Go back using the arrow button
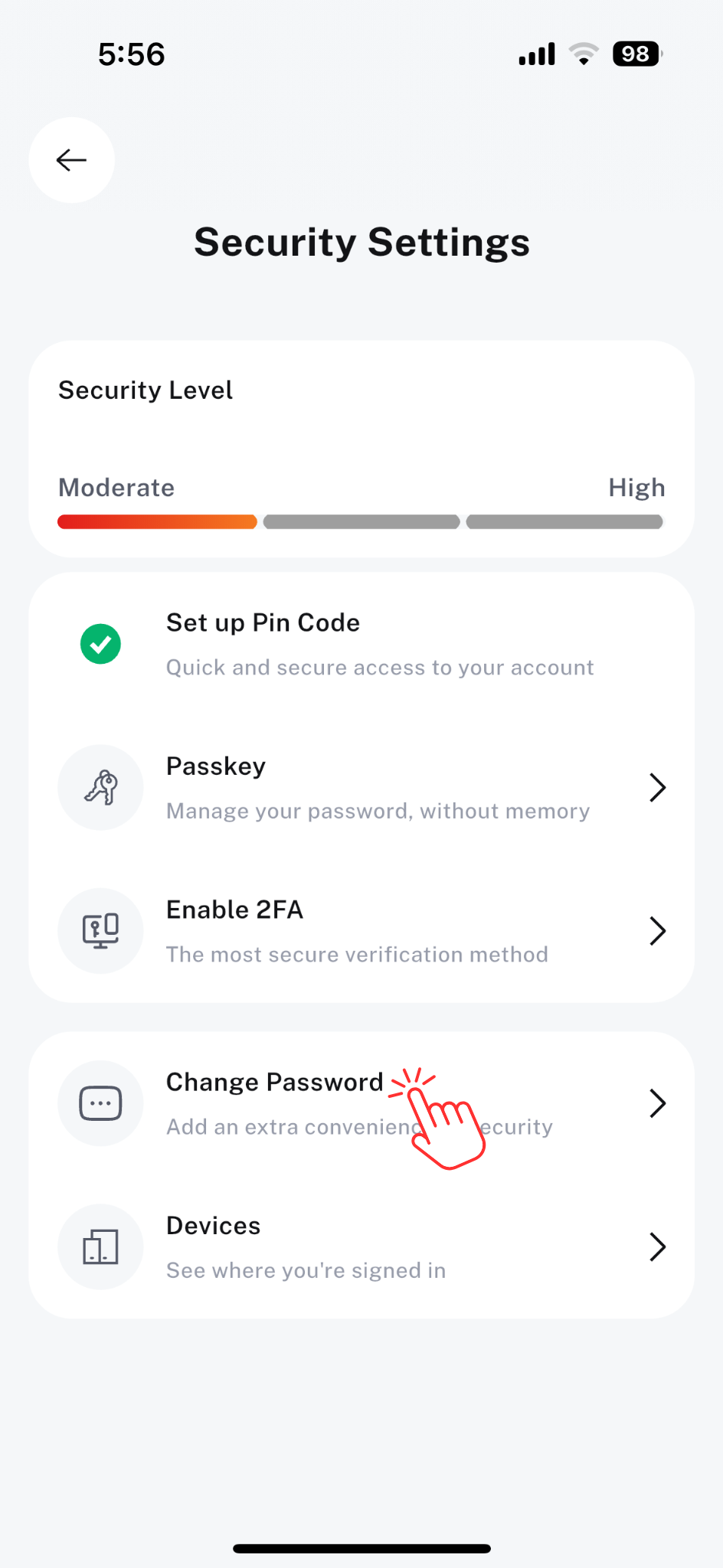The image size is (723, 1568). pos(72,160)
